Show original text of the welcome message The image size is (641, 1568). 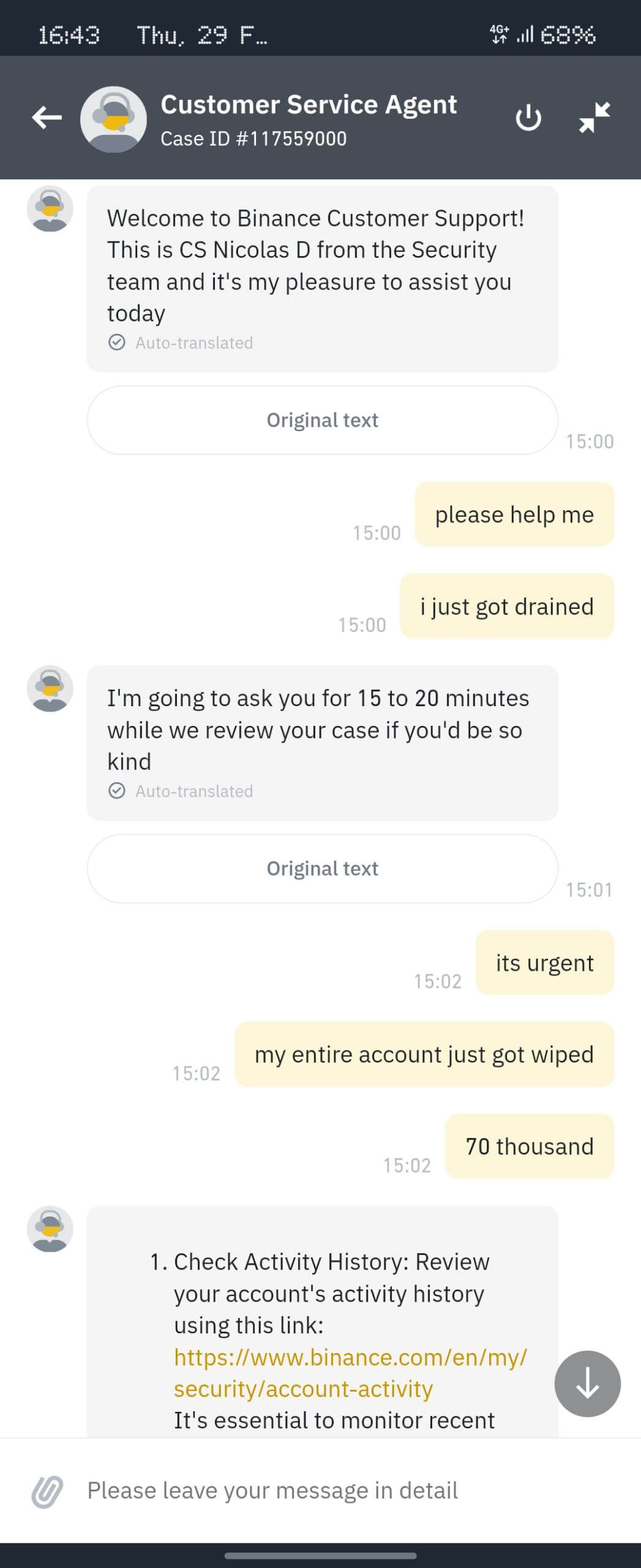tap(322, 420)
